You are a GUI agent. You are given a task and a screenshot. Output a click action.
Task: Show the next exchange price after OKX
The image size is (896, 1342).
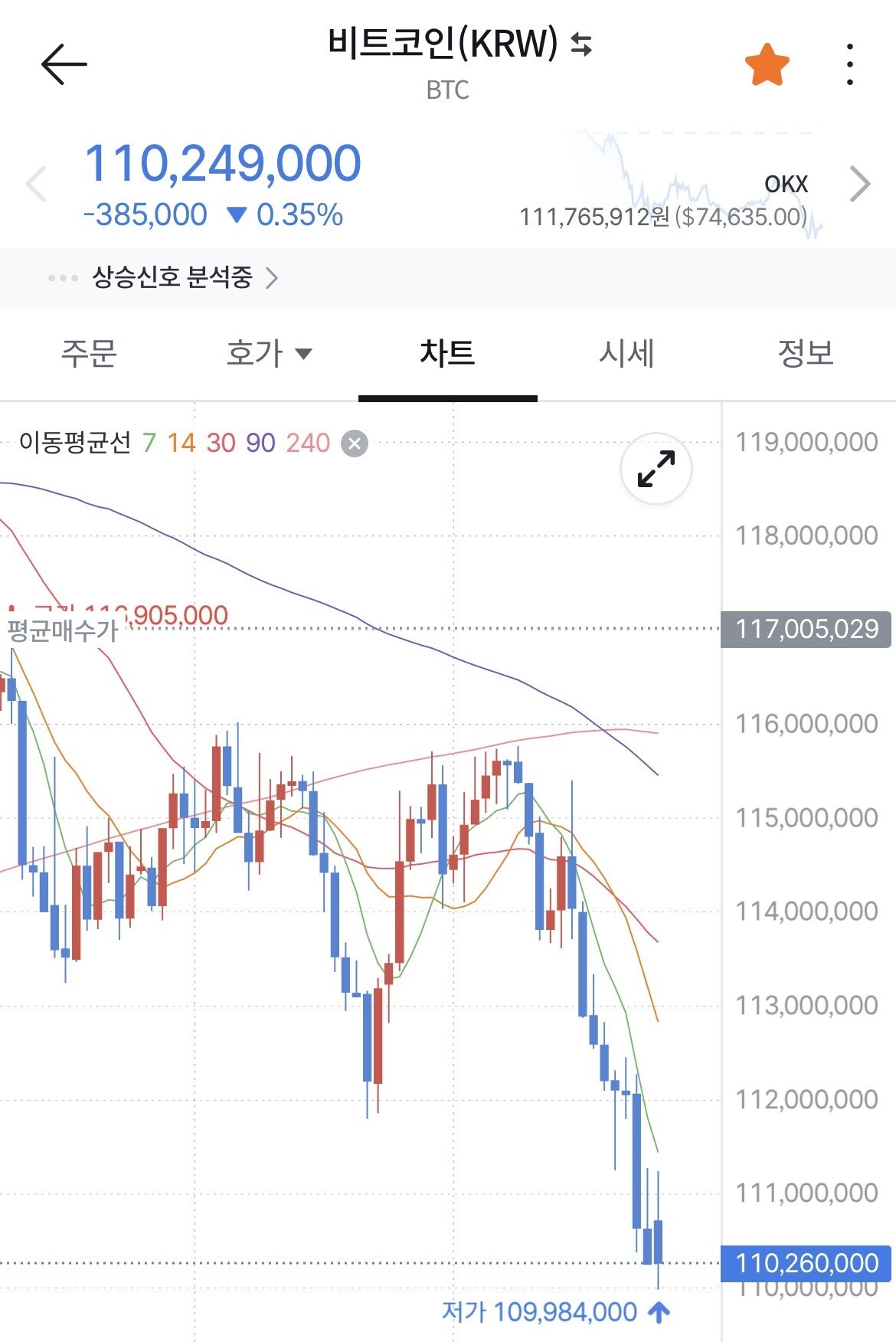pos(860,184)
